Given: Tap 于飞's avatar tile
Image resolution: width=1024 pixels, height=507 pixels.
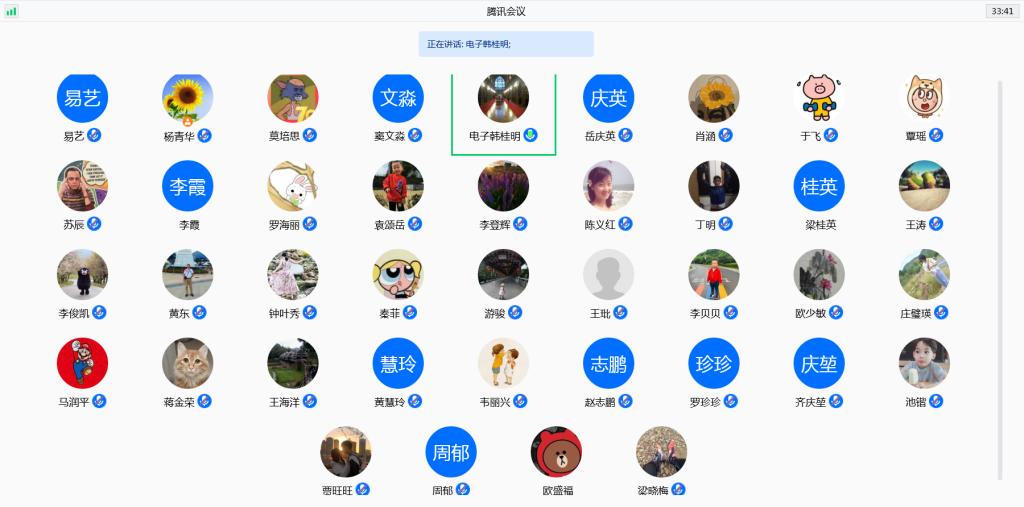Looking at the screenshot, I should tap(819, 98).
